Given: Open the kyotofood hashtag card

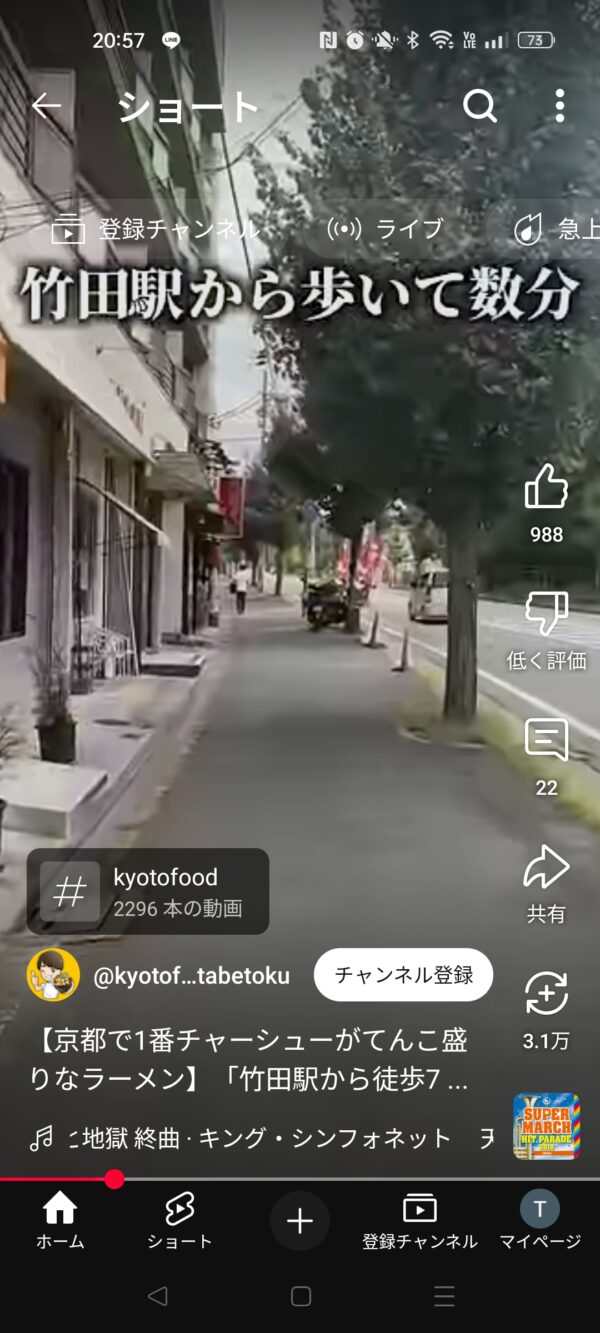Looking at the screenshot, I should coord(148,891).
